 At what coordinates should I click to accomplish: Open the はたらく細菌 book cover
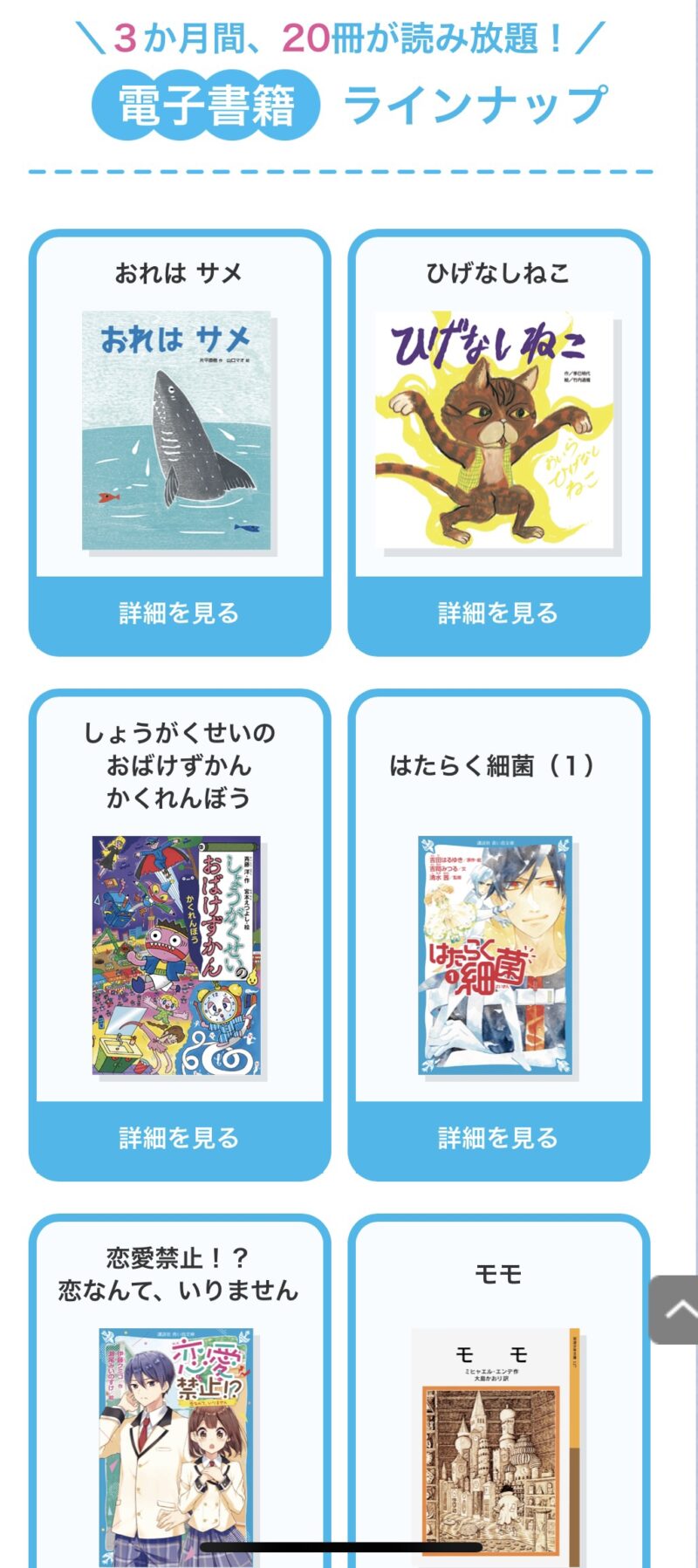[496, 955]
